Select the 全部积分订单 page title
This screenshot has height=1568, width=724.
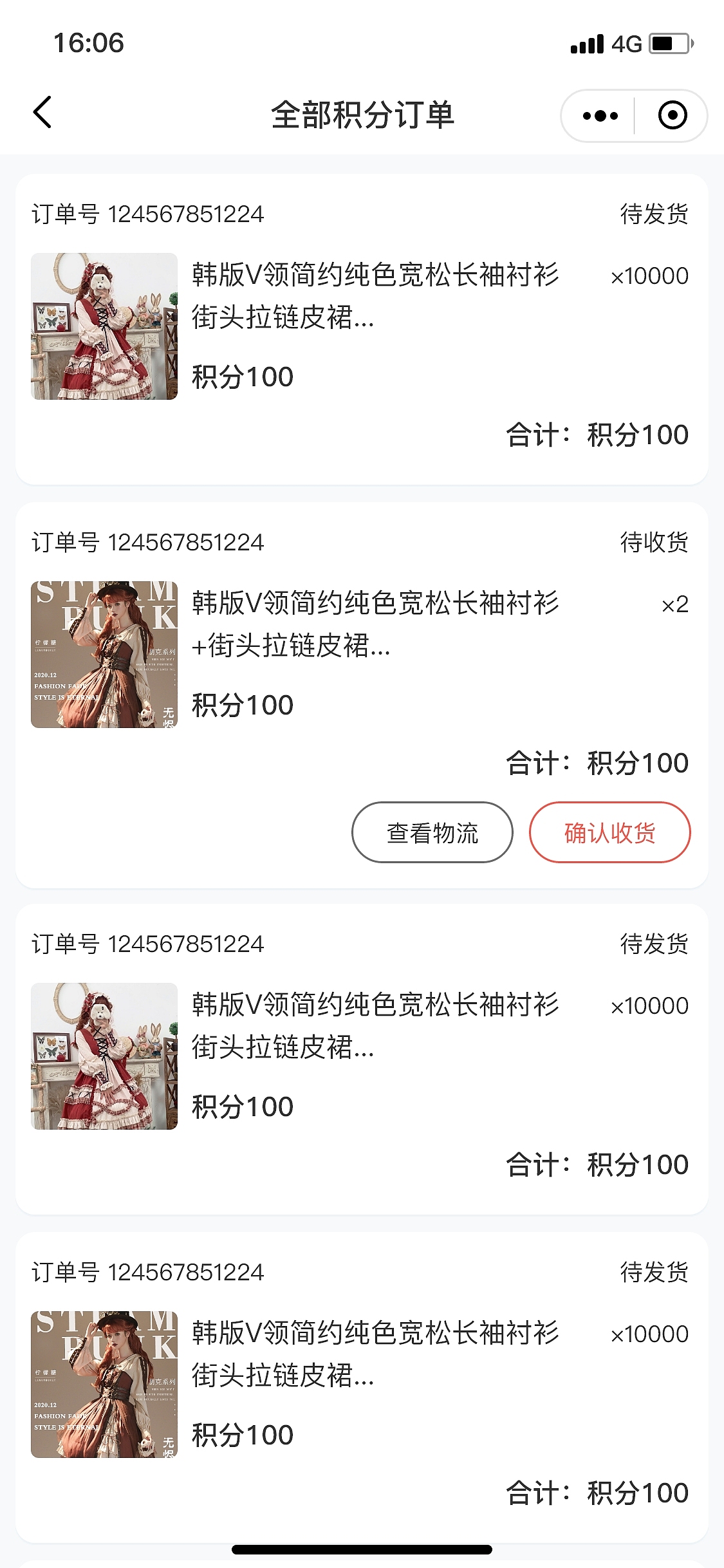click(x=362, y=115)
